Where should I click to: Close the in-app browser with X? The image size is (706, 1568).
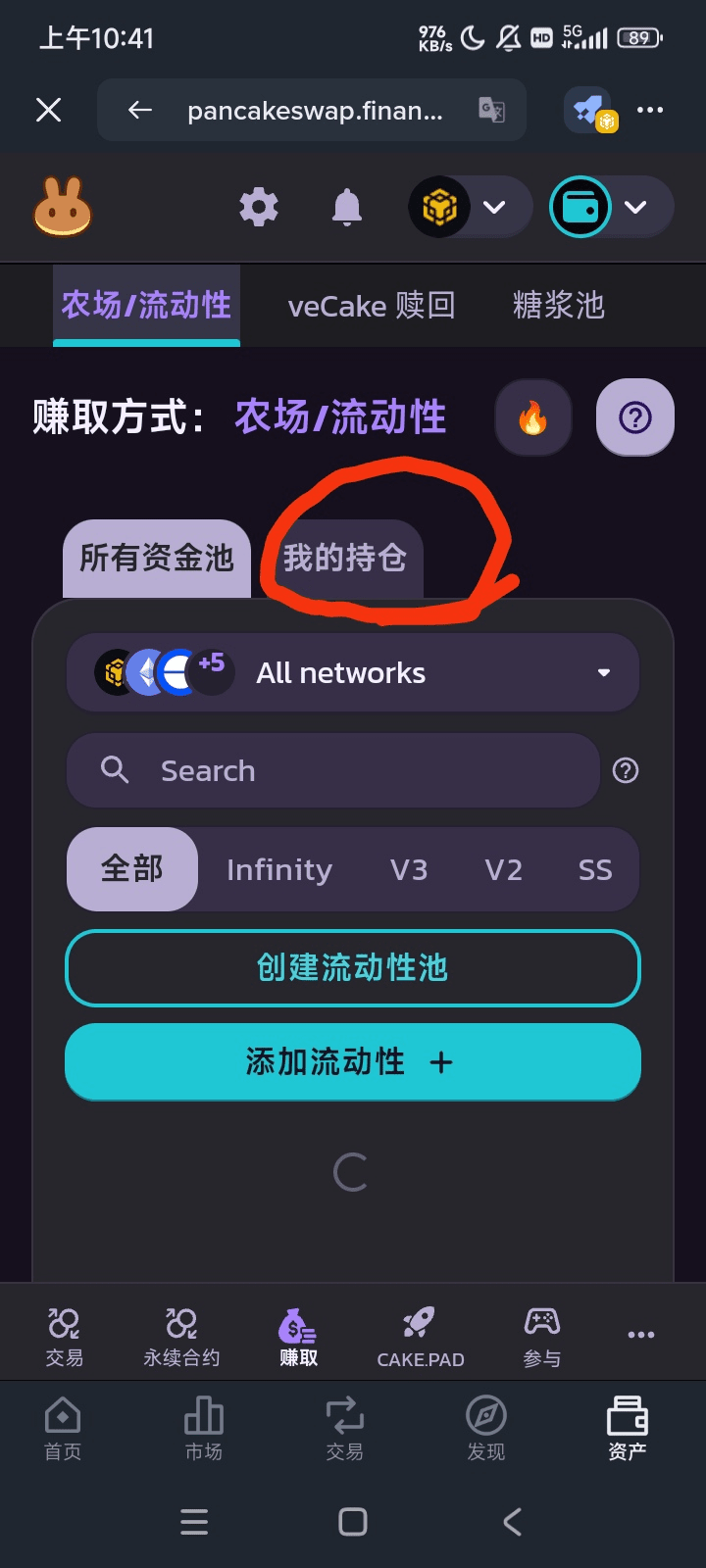(x=48, y=110)
